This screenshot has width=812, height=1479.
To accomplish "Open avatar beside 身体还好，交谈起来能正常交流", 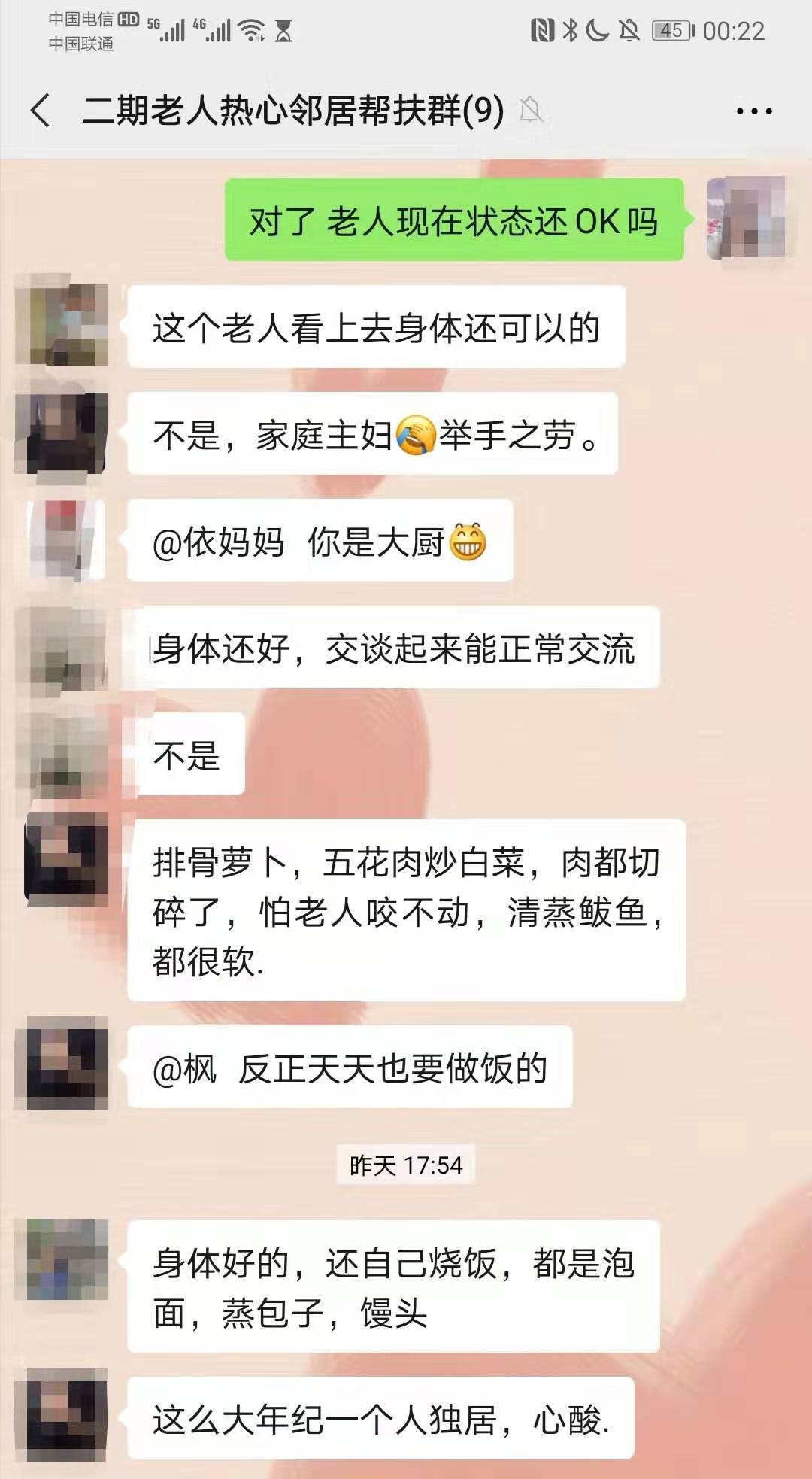I will pyautogui.click(x=66, y=647).
